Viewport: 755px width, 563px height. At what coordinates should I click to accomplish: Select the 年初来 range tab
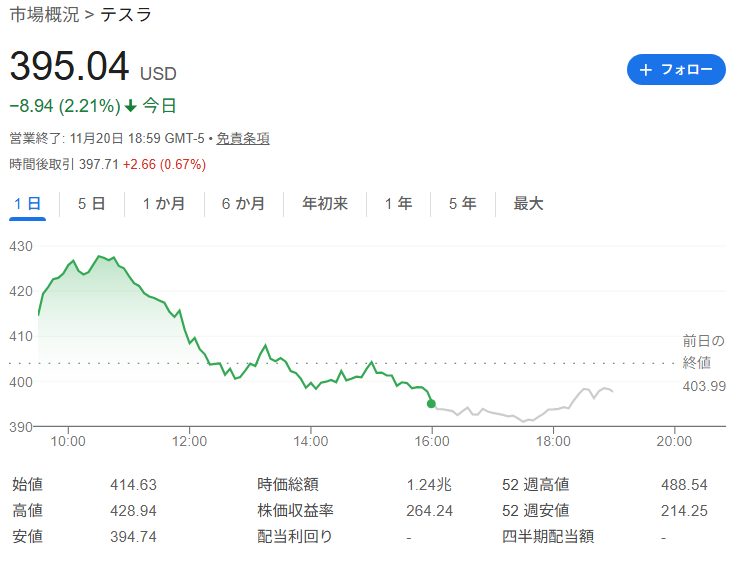coord(326,204)
